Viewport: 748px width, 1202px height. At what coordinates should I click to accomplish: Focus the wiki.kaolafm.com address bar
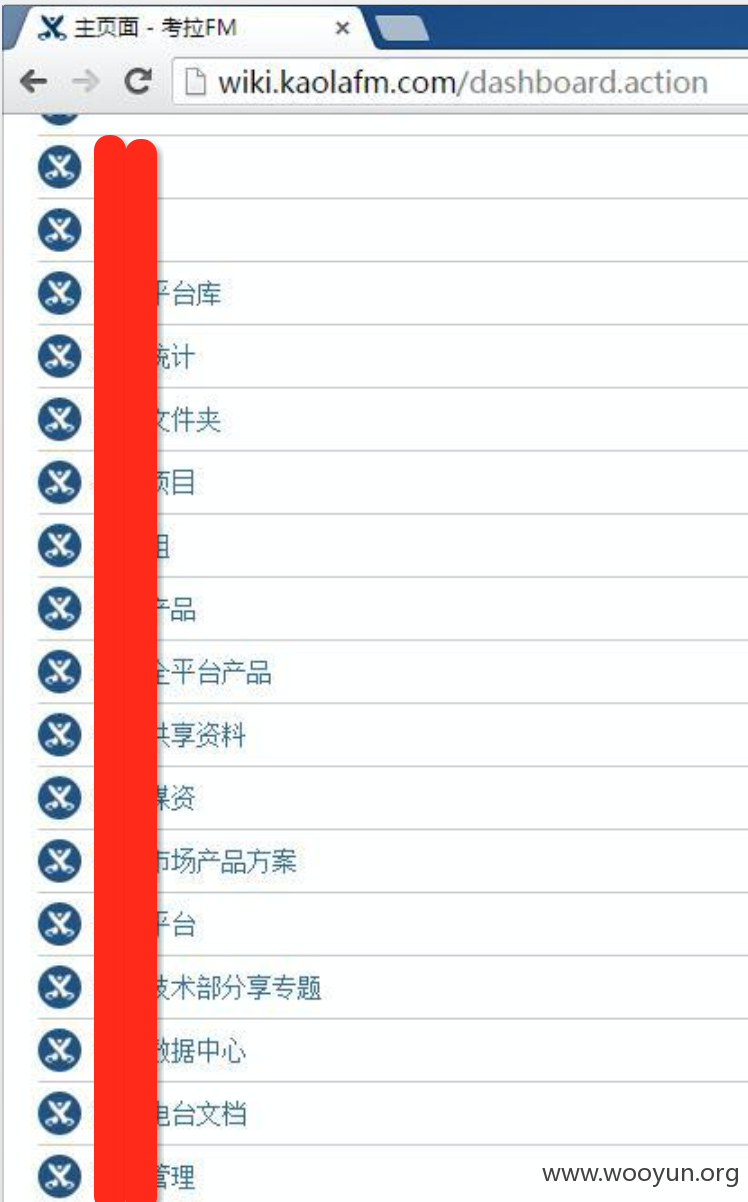(x=462, y=82)
